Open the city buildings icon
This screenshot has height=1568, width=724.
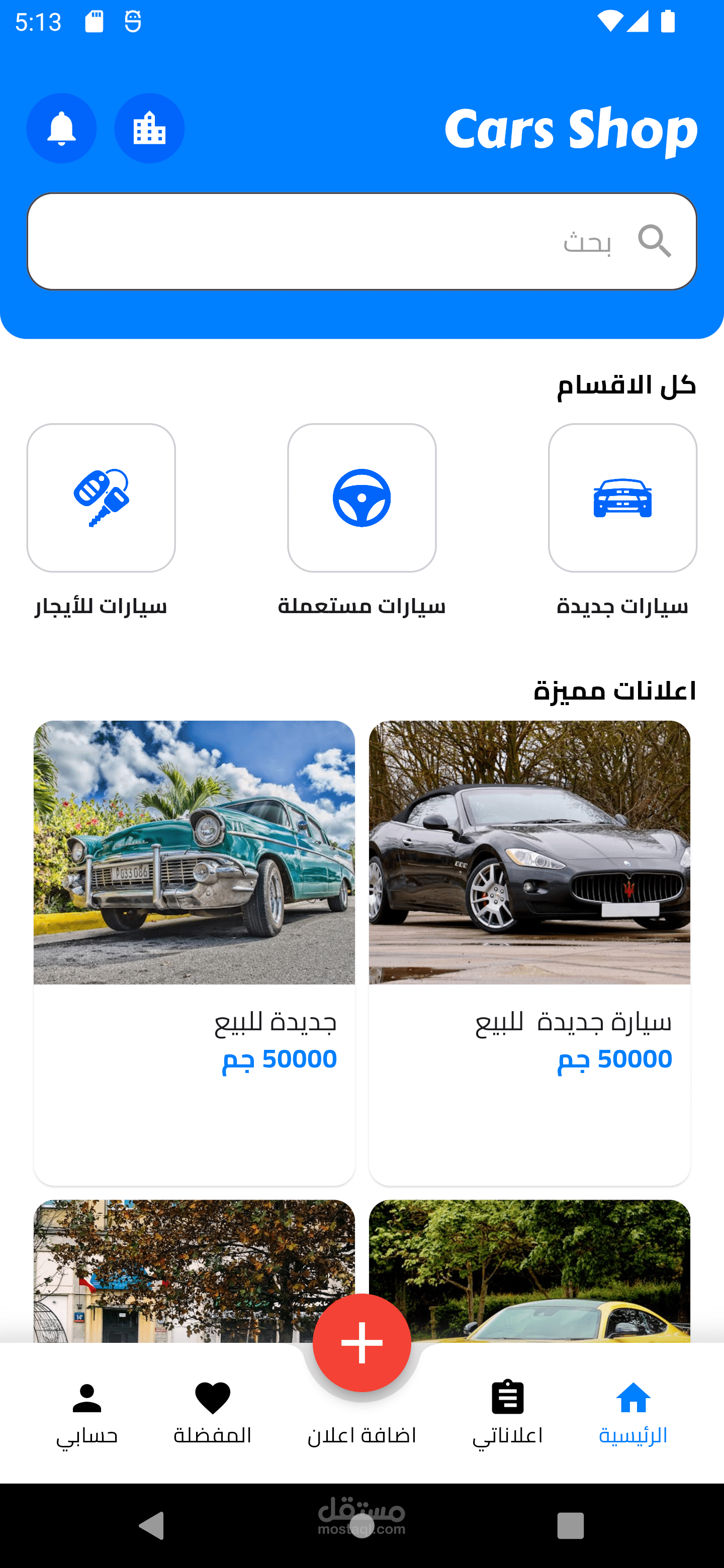click(149, 129)
